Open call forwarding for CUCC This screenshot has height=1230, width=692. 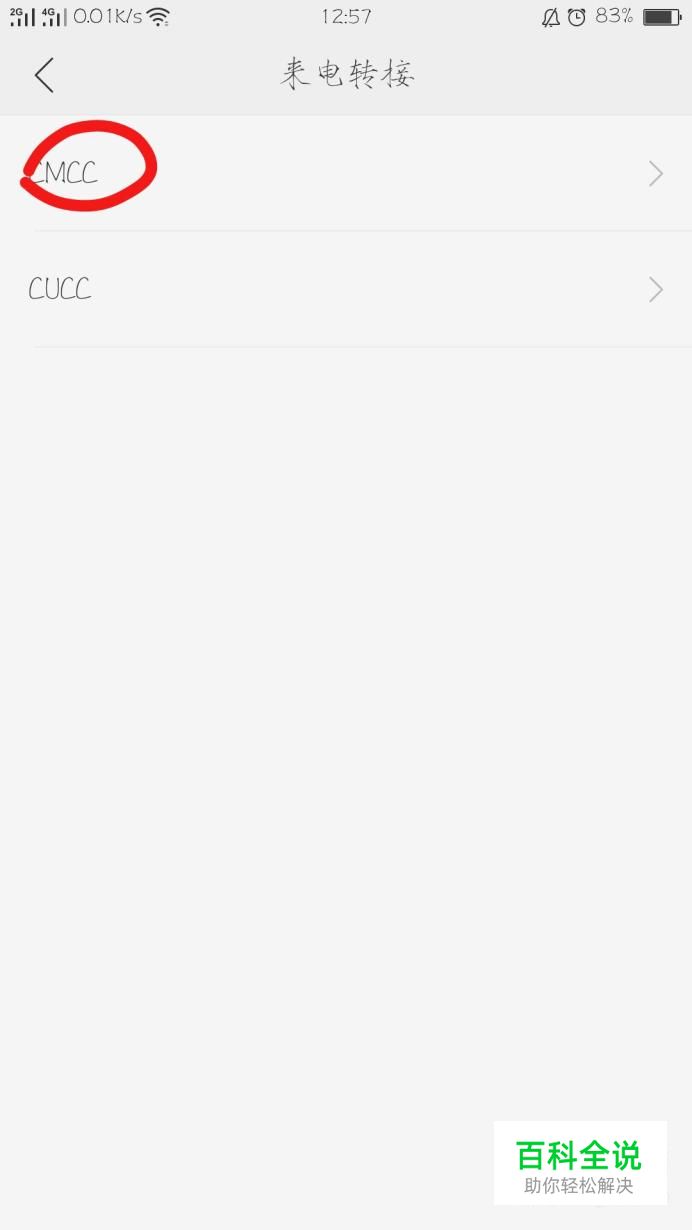346,290
